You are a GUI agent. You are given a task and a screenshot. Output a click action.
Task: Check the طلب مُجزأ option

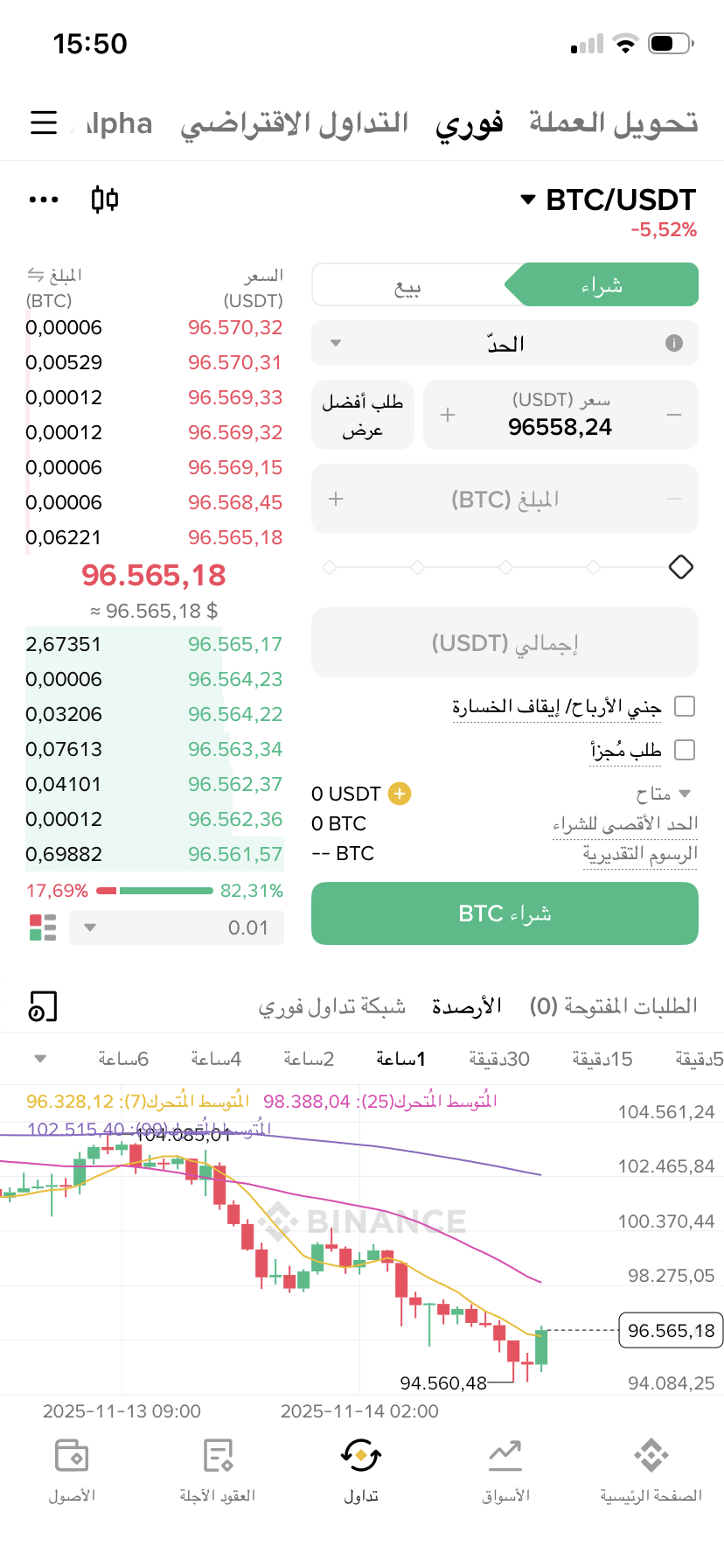click(x=685, y=750)
